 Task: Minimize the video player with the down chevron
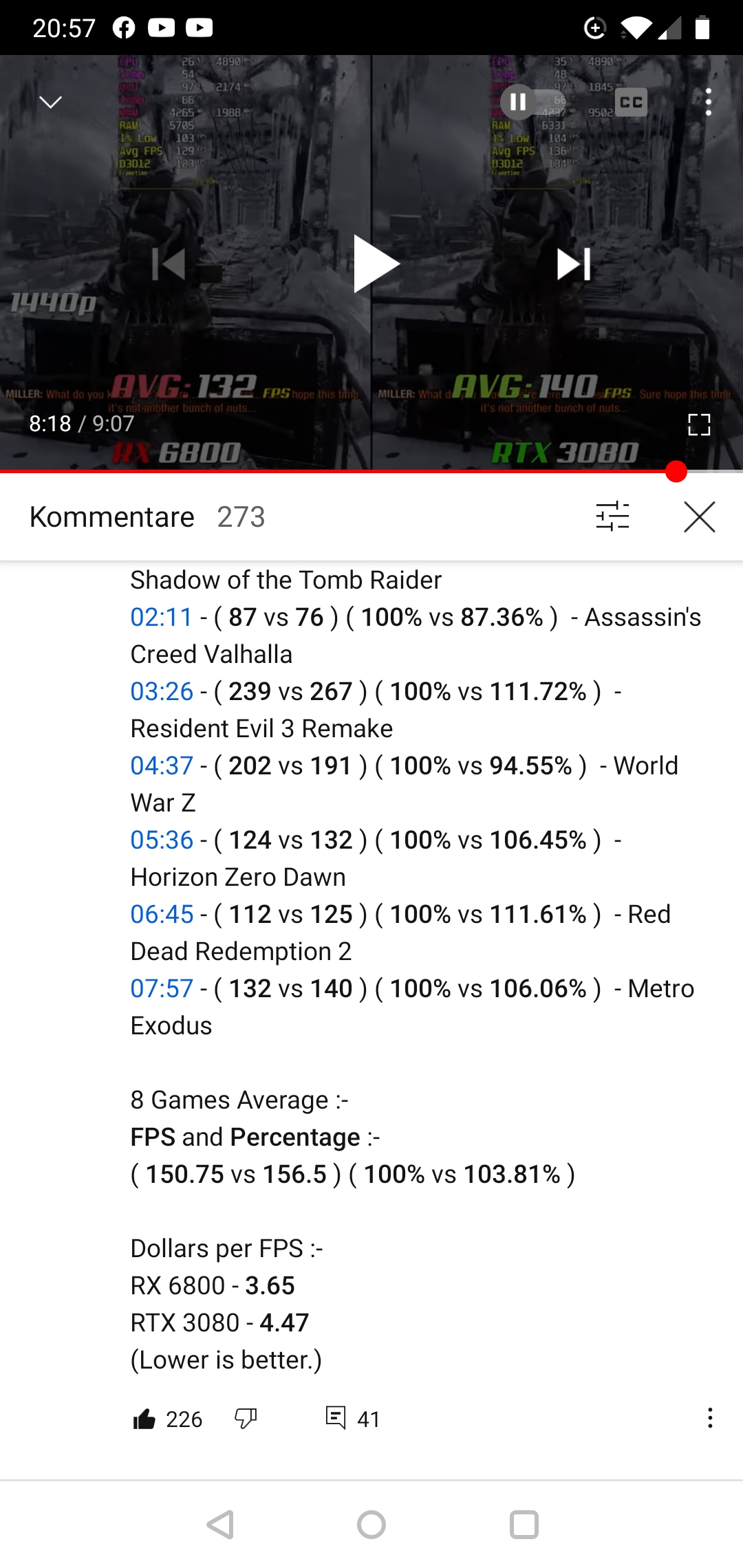tap(51, 102)
